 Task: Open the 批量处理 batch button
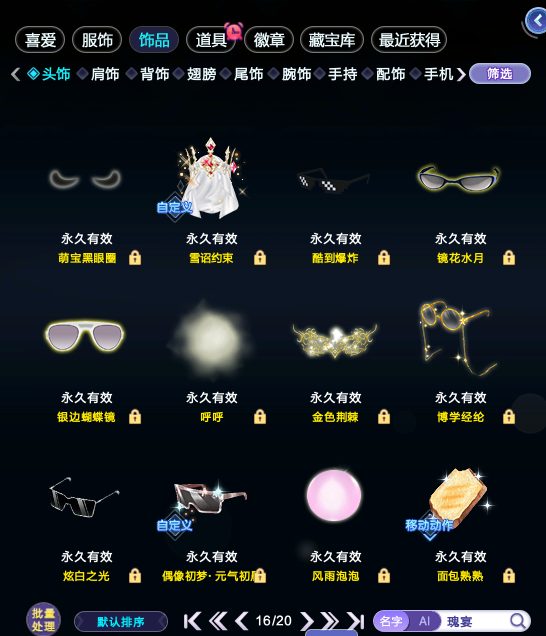(43, 620)
